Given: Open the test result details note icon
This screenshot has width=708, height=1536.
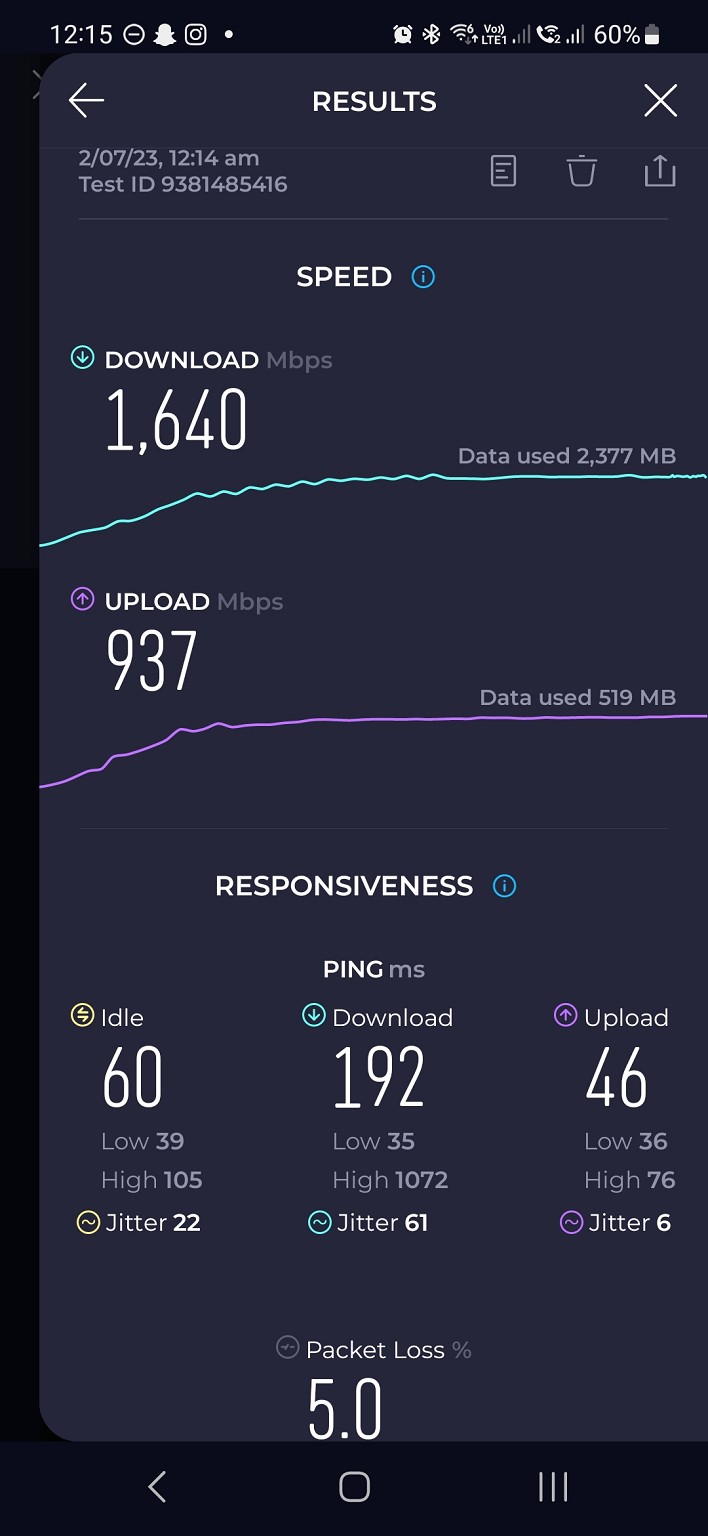Looking at the screenshot, I should [x=504, y=172].
